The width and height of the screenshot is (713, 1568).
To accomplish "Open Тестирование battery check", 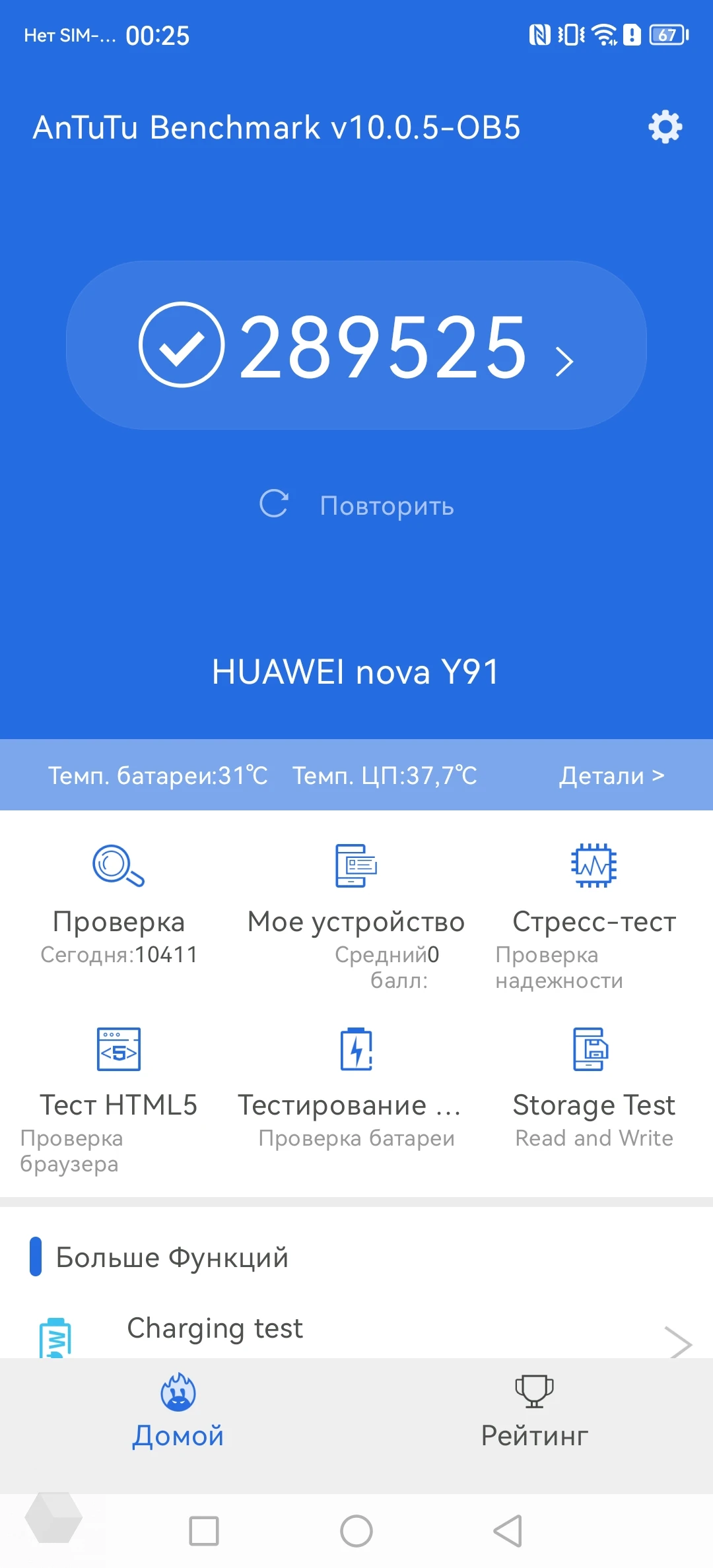I will 356,1089.
